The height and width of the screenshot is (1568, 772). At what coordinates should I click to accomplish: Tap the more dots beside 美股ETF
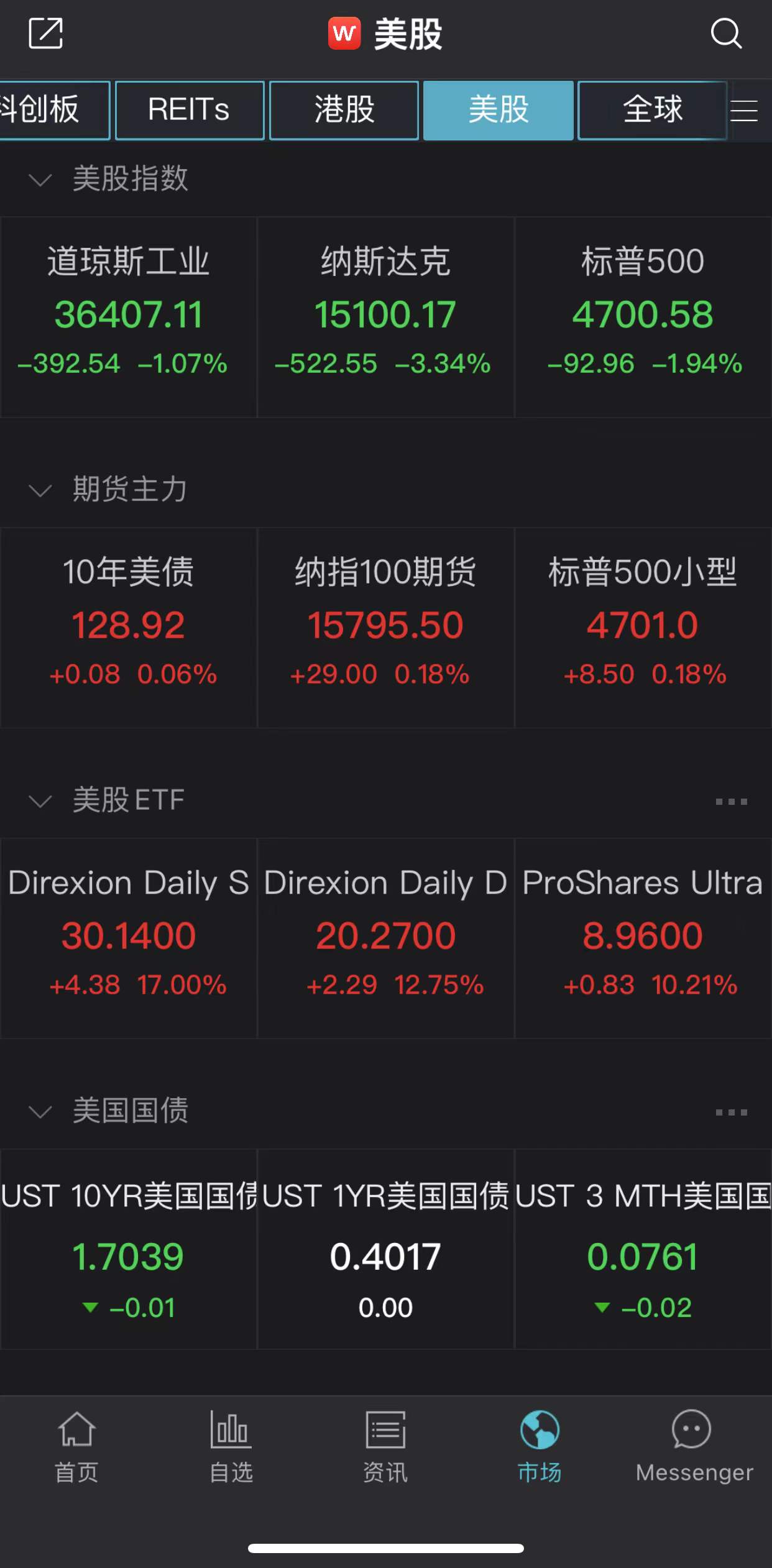731,802
